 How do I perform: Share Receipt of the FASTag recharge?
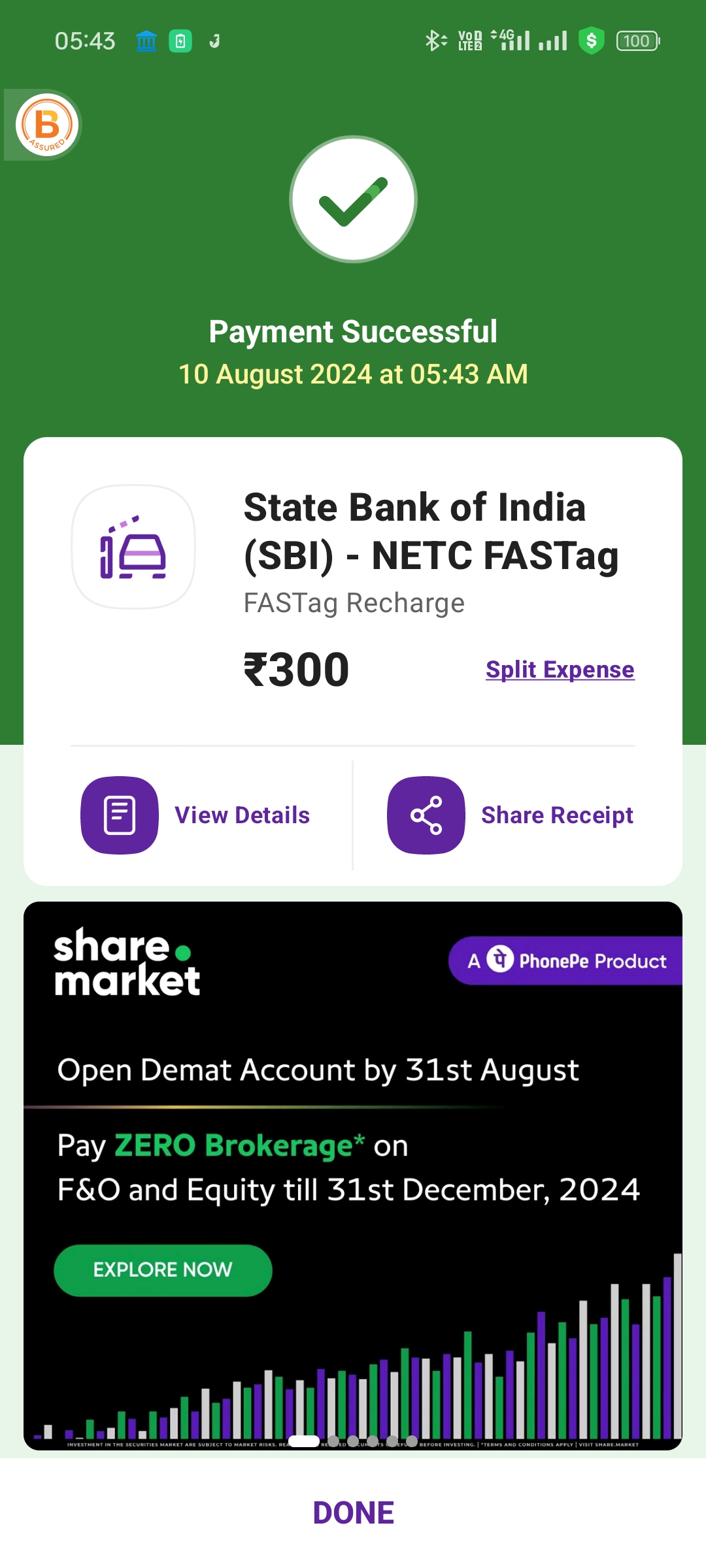pyautogui.click(x=511, y=815)
